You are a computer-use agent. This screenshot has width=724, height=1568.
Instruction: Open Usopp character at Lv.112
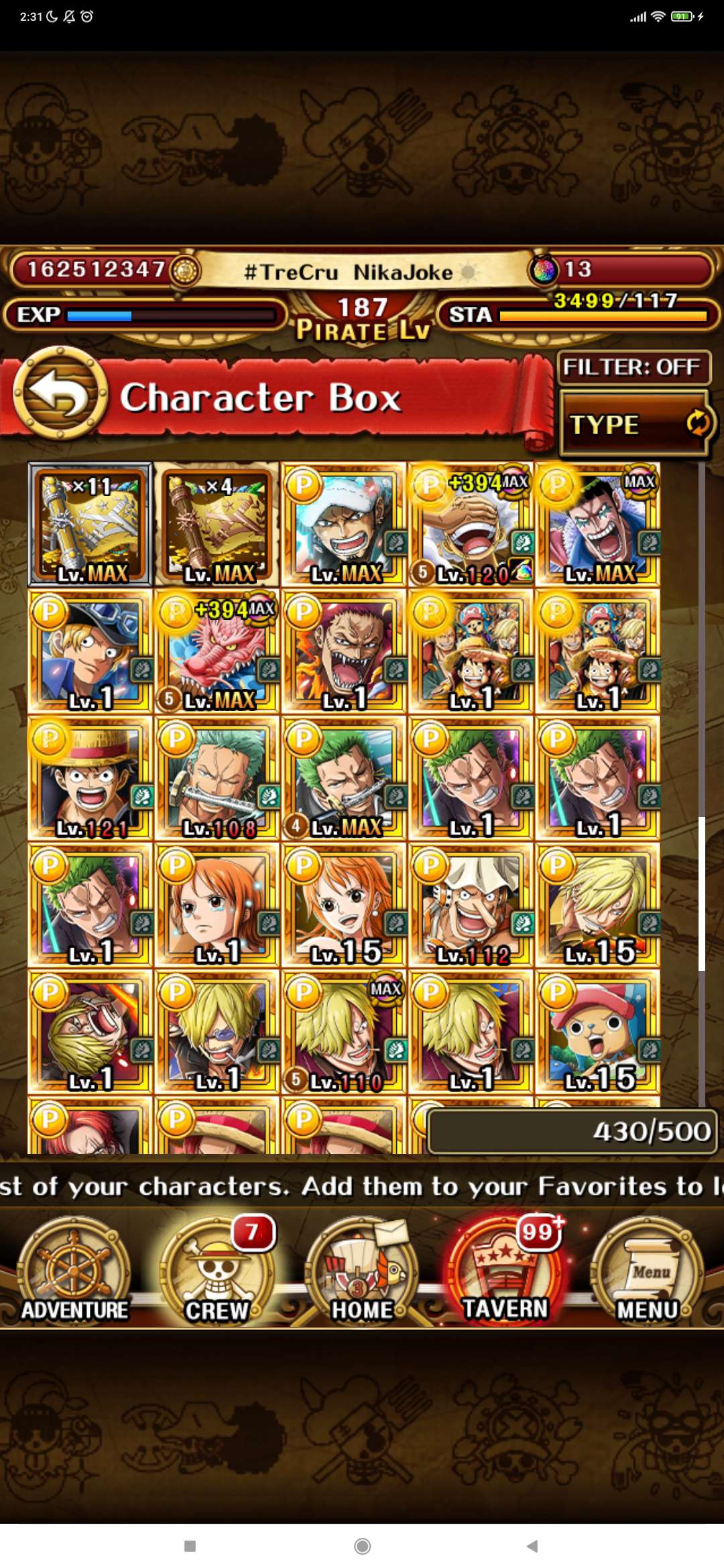point(471,905)
